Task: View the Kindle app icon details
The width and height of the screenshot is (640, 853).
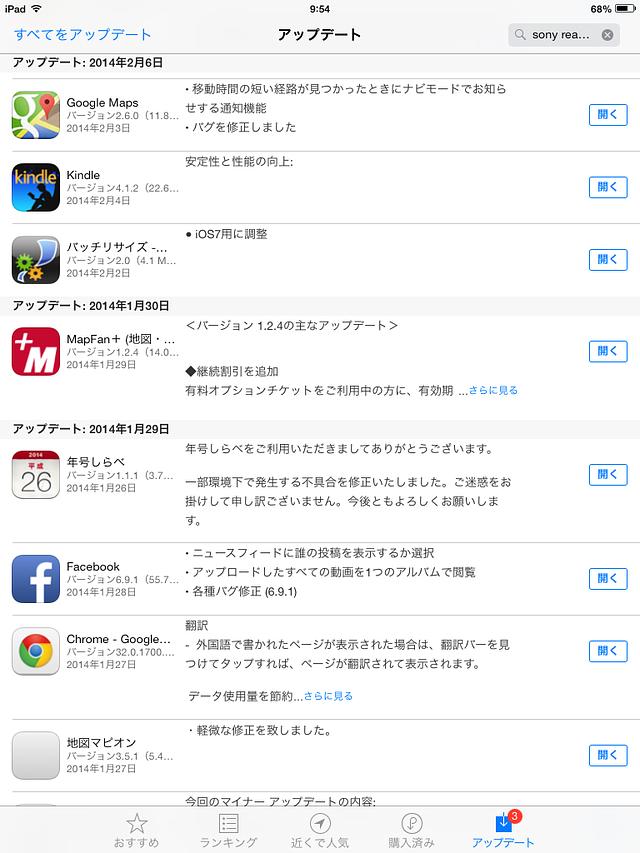Action: (36, 187)
